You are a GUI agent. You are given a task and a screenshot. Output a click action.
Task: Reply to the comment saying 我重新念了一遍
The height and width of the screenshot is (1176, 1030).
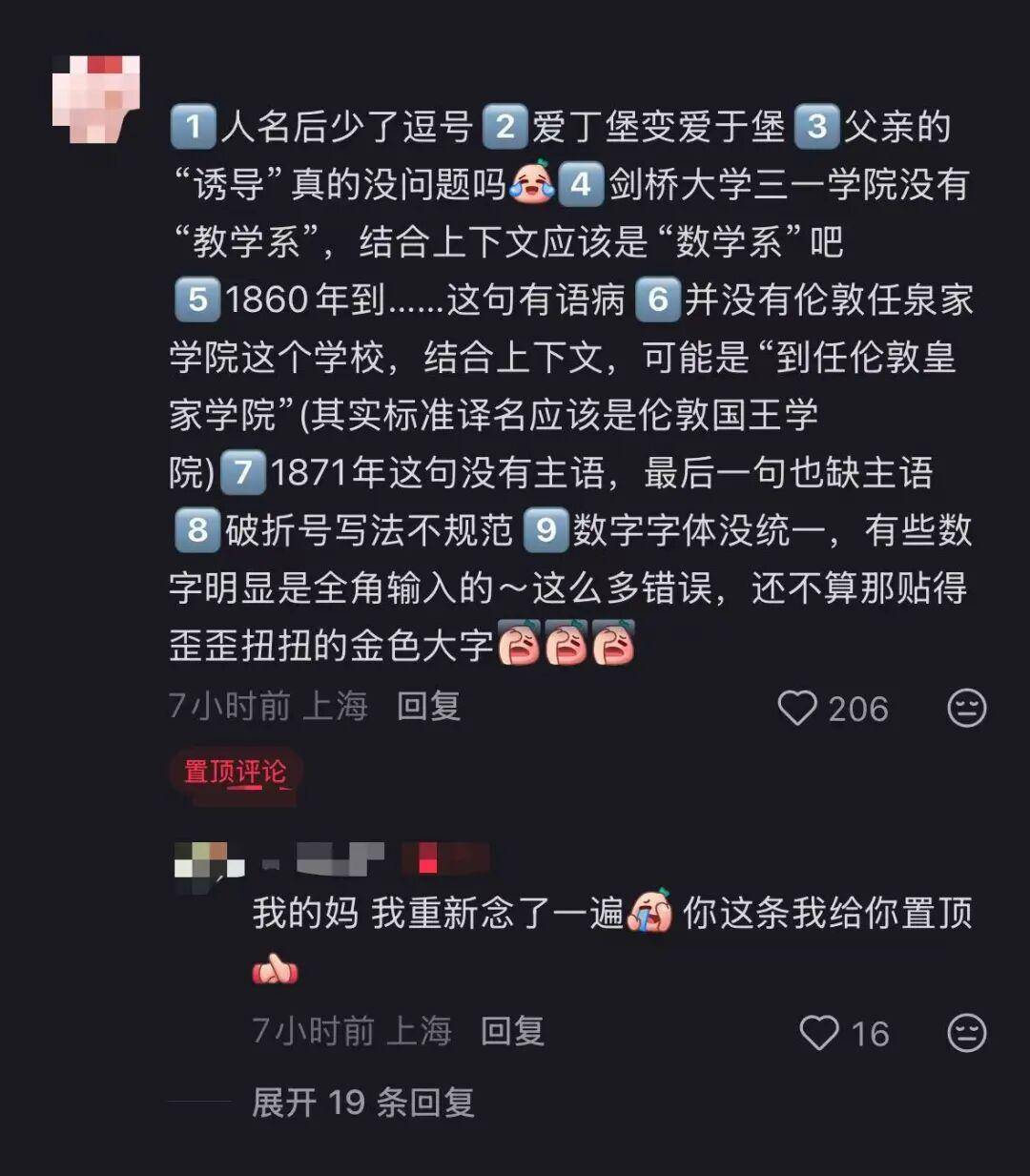pyautogui.click(x=512, y=1031)
